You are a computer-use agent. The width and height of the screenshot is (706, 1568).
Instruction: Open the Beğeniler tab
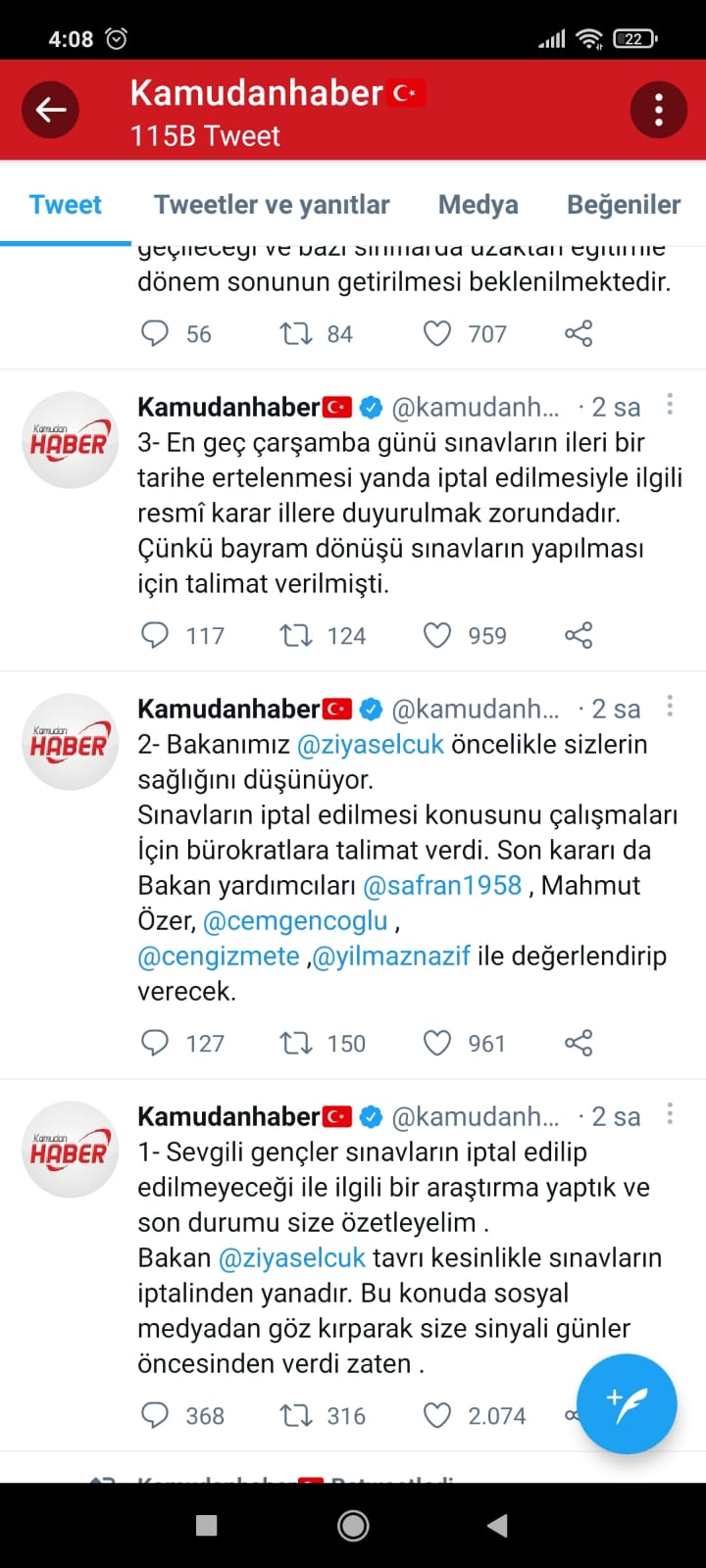pos(624,205)
